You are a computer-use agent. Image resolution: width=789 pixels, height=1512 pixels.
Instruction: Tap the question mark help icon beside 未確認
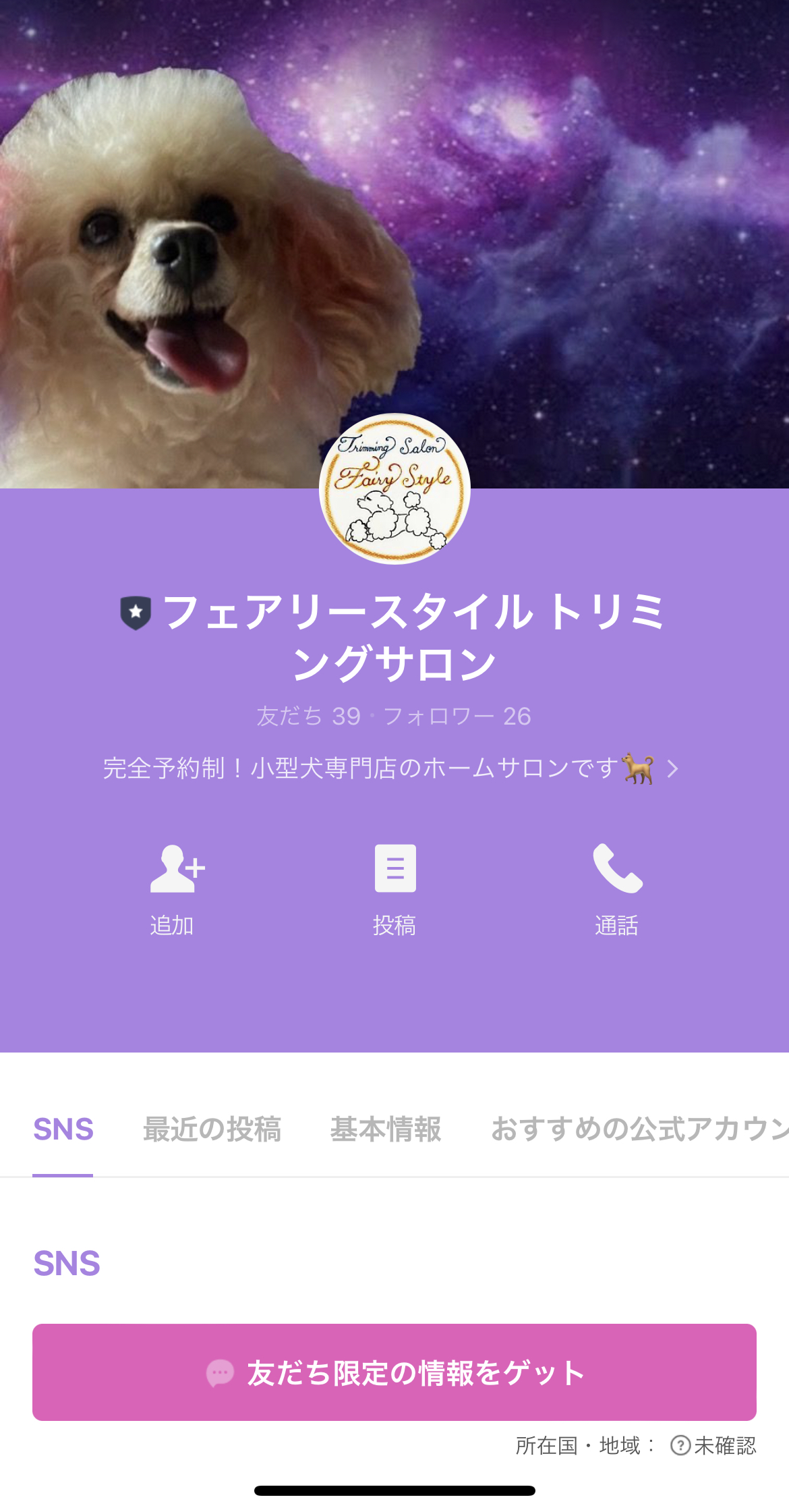(680, 1443)
